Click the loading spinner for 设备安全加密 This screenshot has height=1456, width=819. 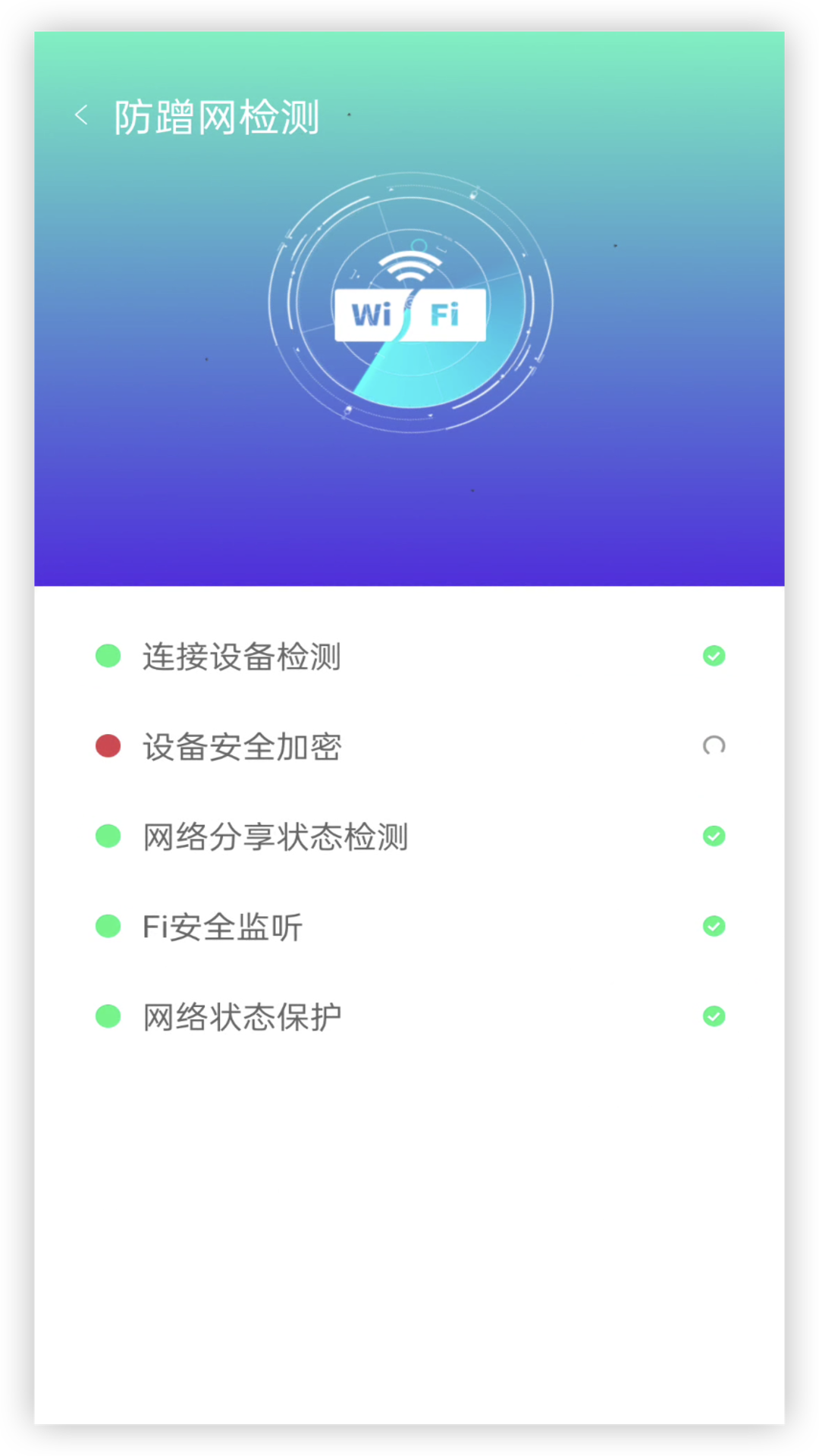(714, 745)
